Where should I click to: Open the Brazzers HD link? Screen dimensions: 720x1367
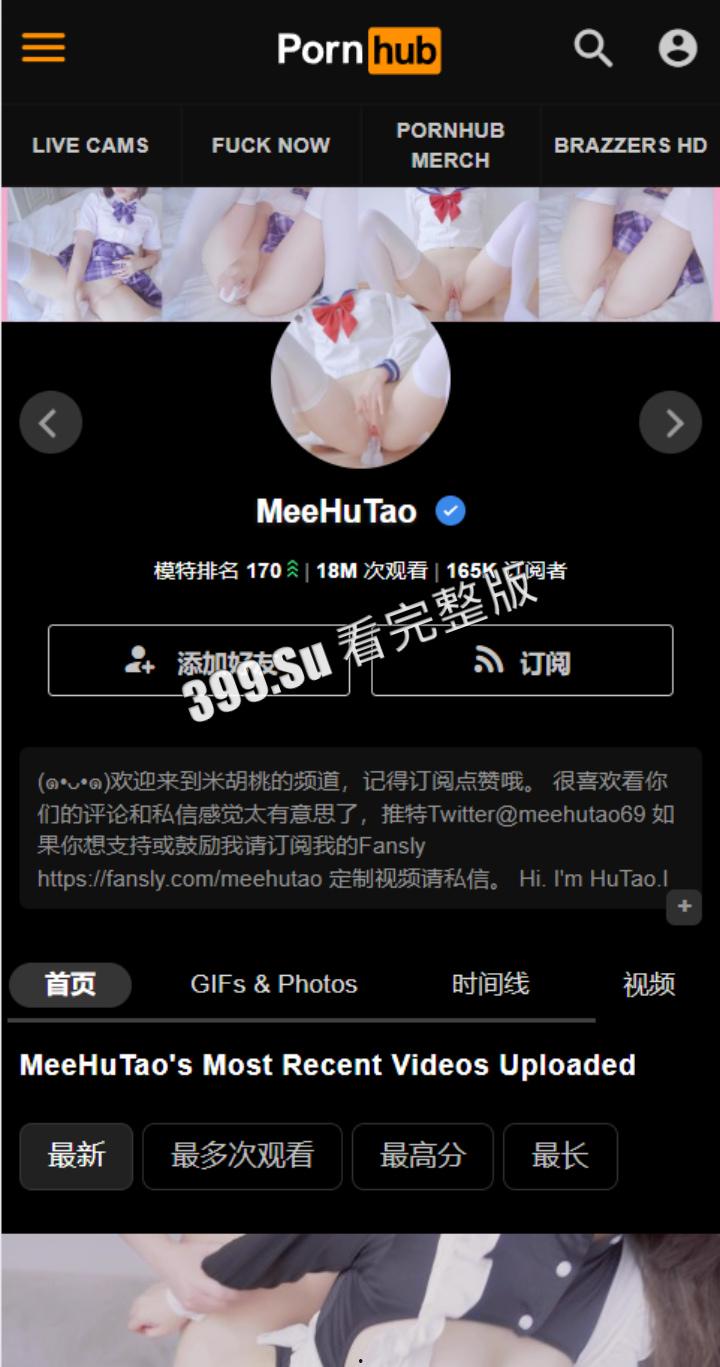tap(630, 145)
